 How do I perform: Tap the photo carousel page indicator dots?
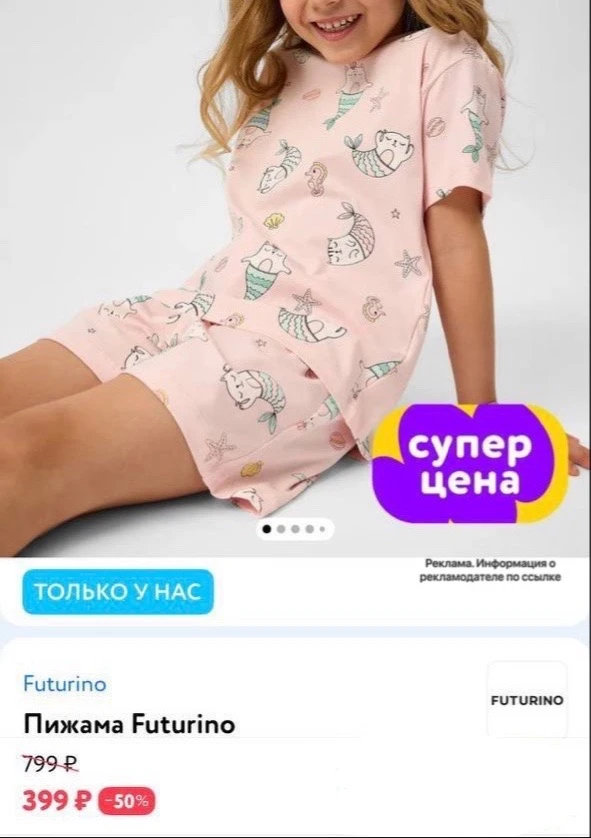click(295, 529)
